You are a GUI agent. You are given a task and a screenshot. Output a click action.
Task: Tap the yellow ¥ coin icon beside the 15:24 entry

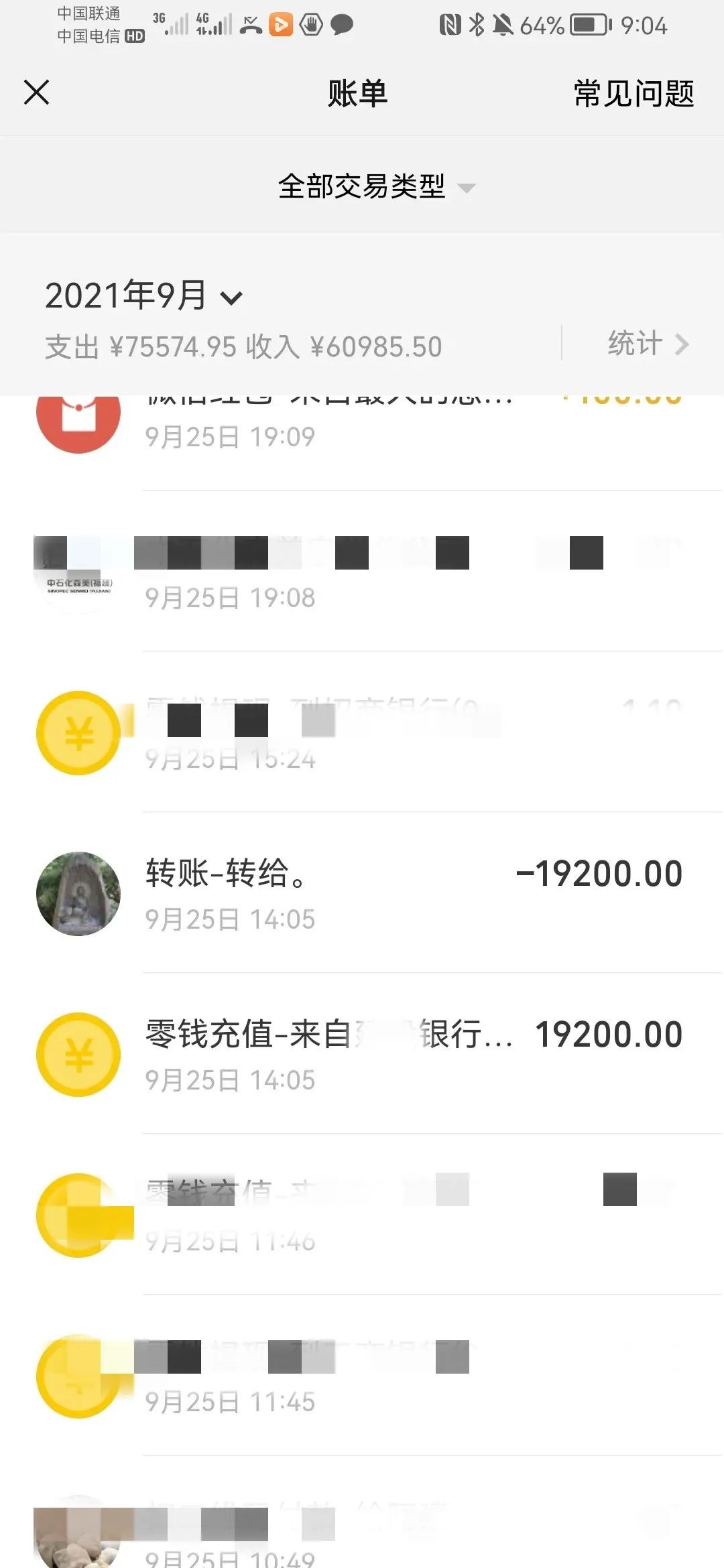click(78, 732)
